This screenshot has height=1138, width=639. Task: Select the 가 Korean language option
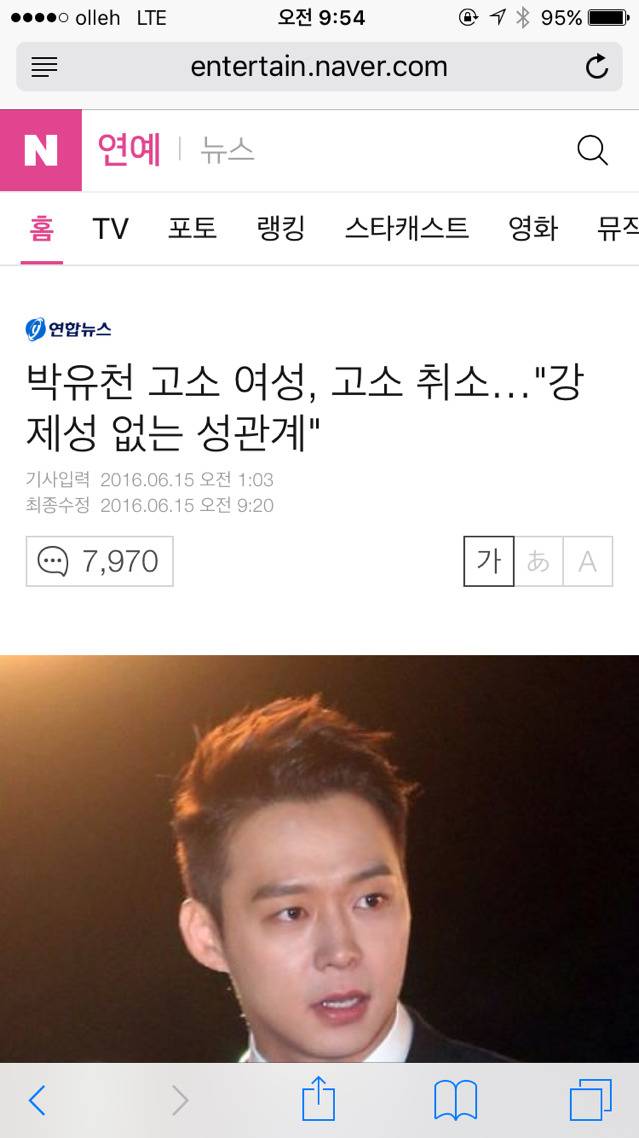pos(489,561)
